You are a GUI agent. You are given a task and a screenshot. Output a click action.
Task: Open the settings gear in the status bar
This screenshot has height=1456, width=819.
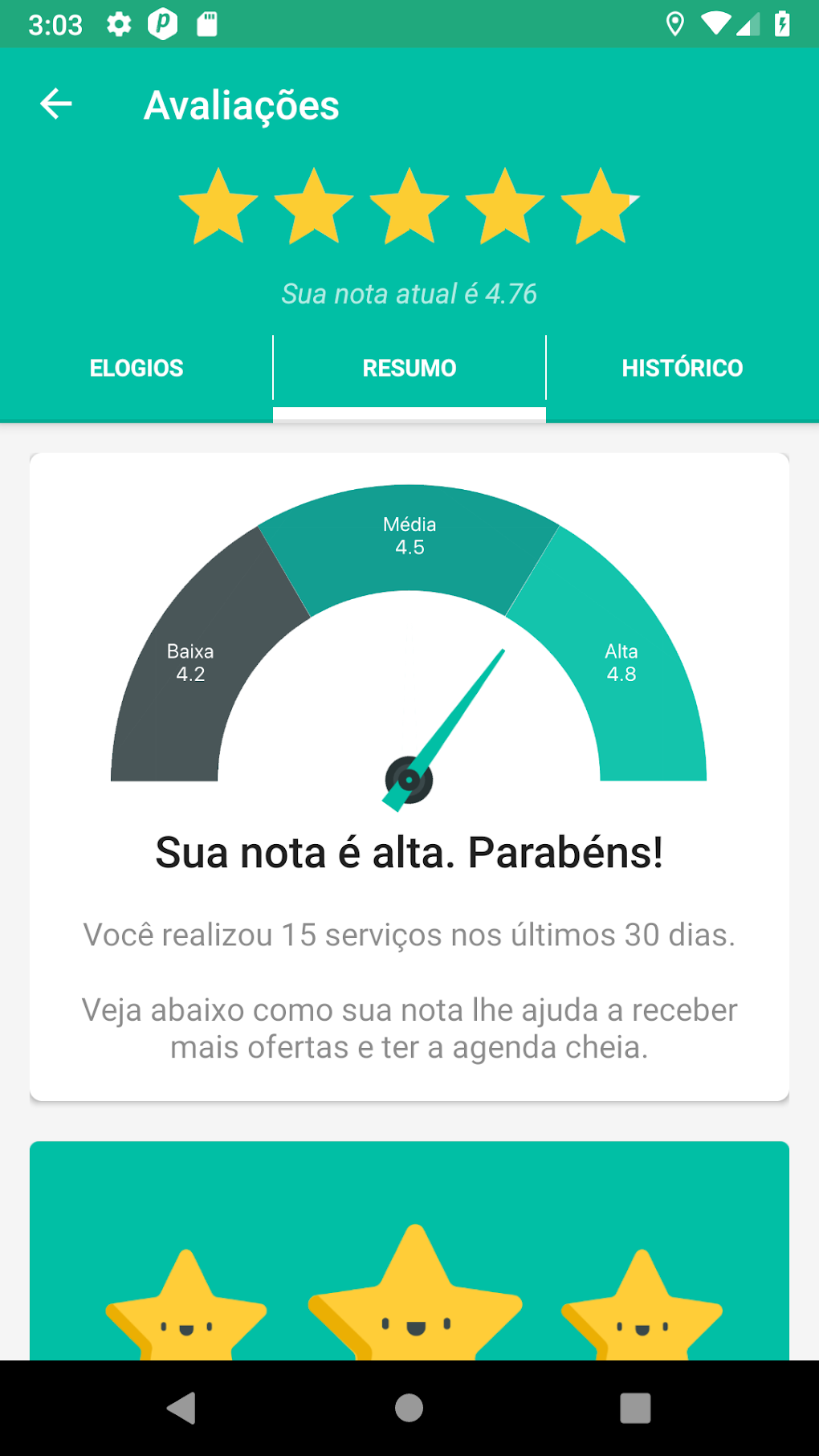pyautogui.click(x=119, y=24)
